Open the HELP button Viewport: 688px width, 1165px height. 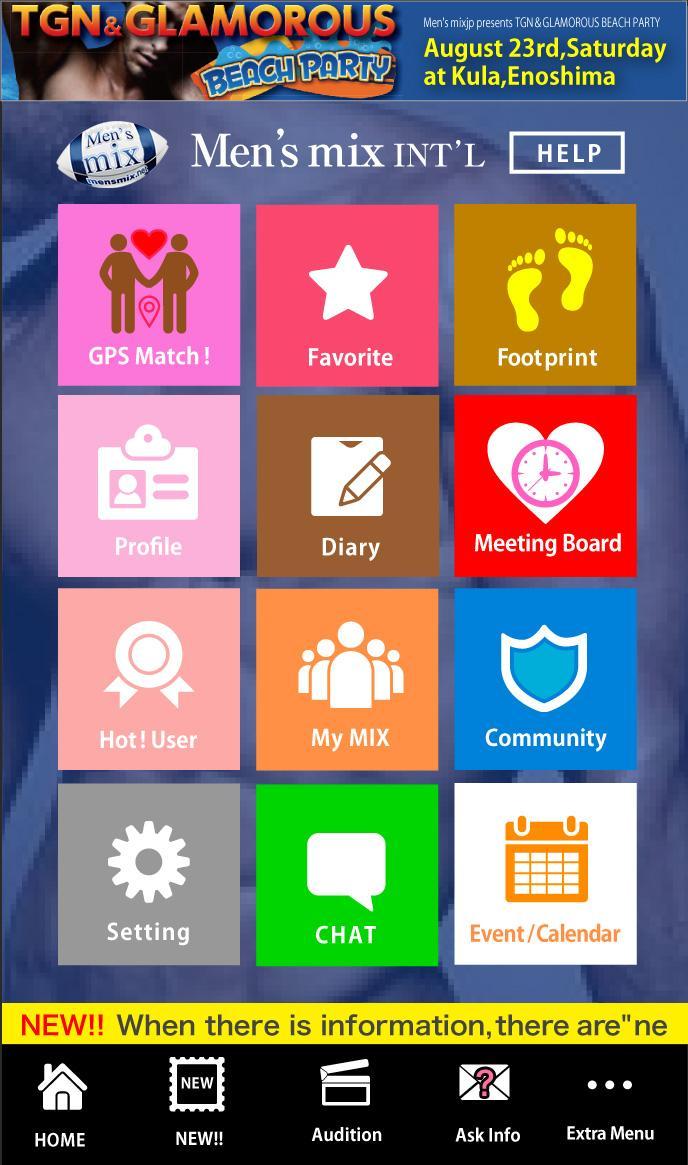567,153
